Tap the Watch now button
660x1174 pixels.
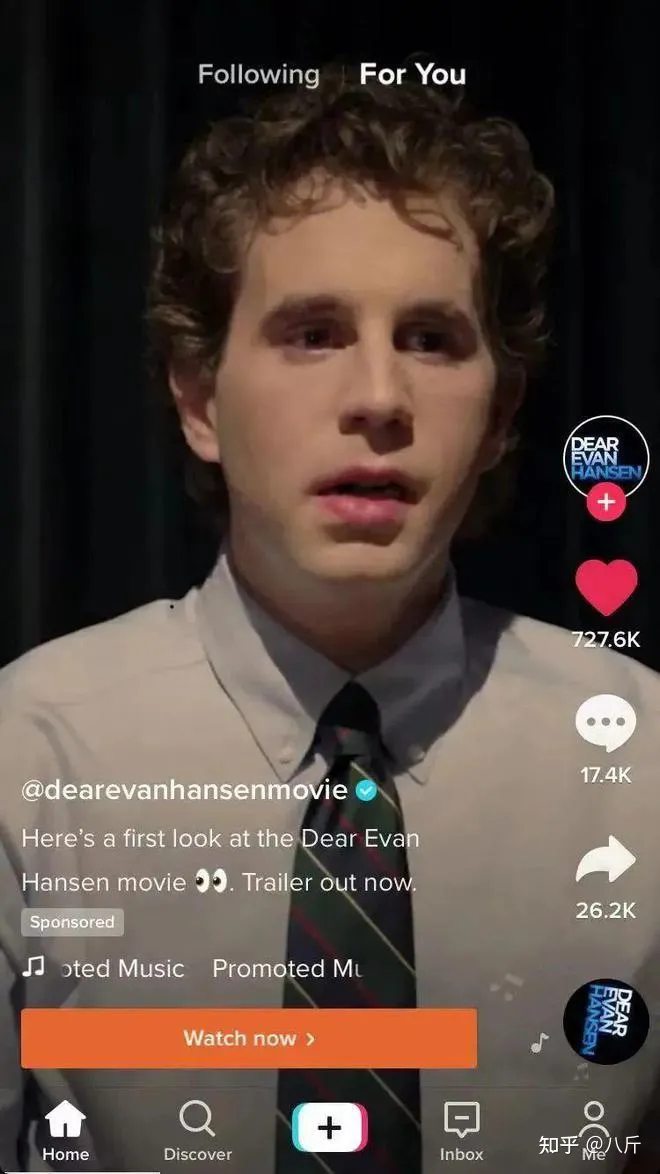click(249, 1038)
